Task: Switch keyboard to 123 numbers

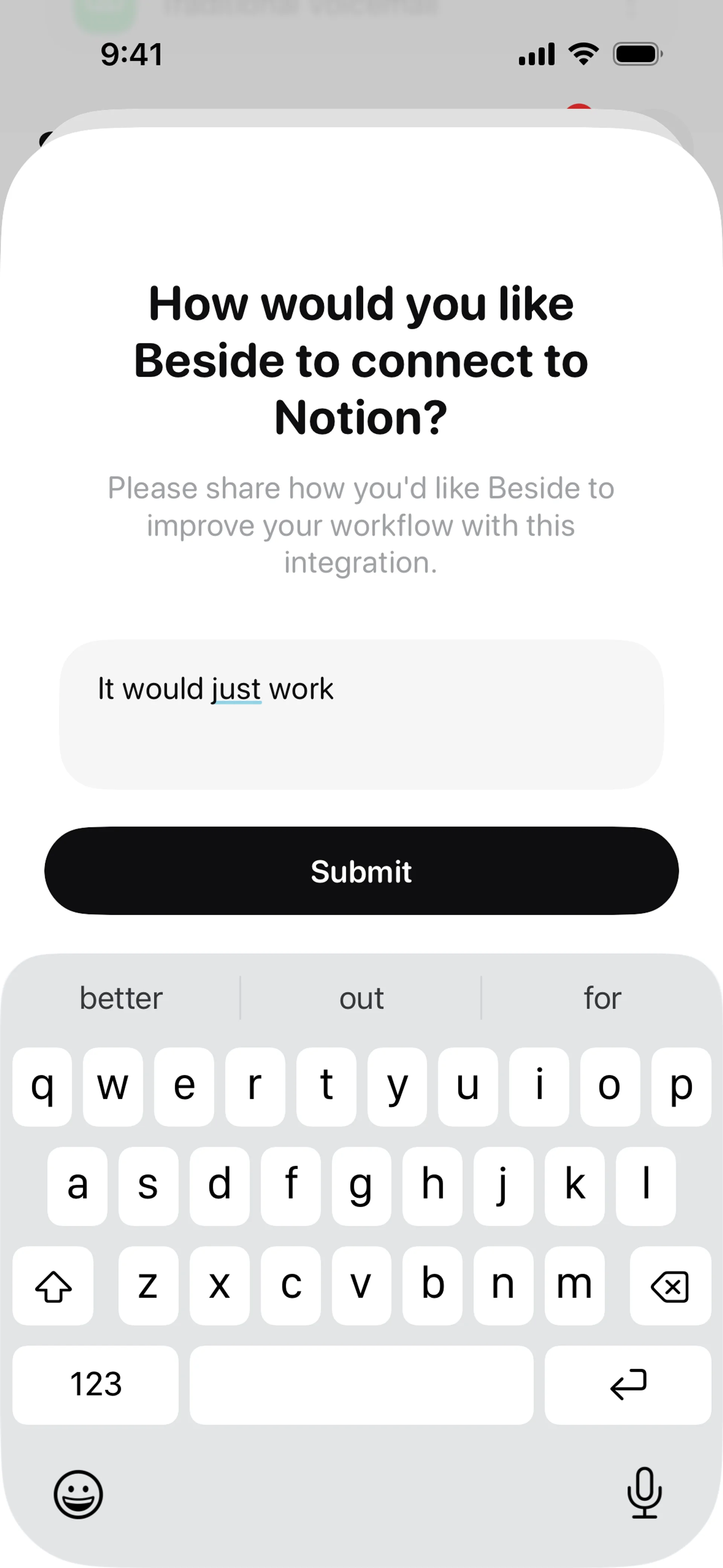Action: (96, 1385)
